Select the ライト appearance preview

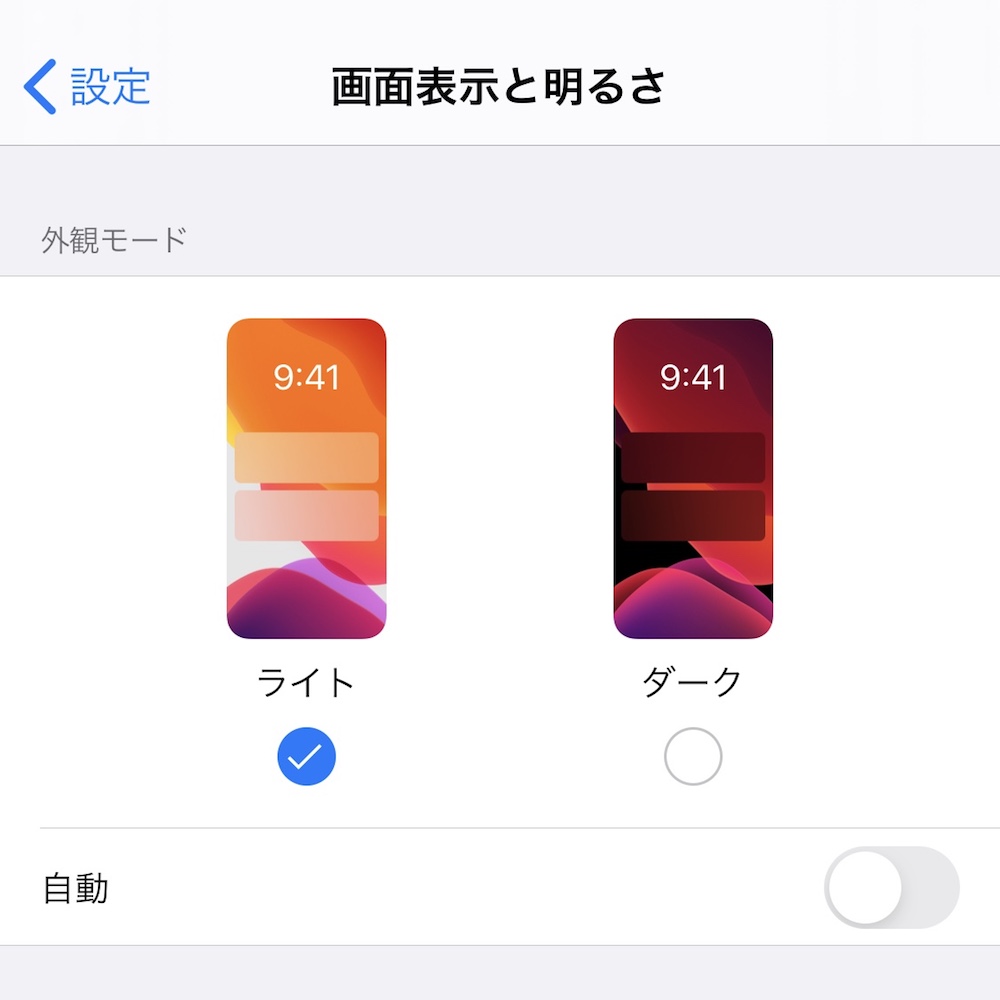306,479
